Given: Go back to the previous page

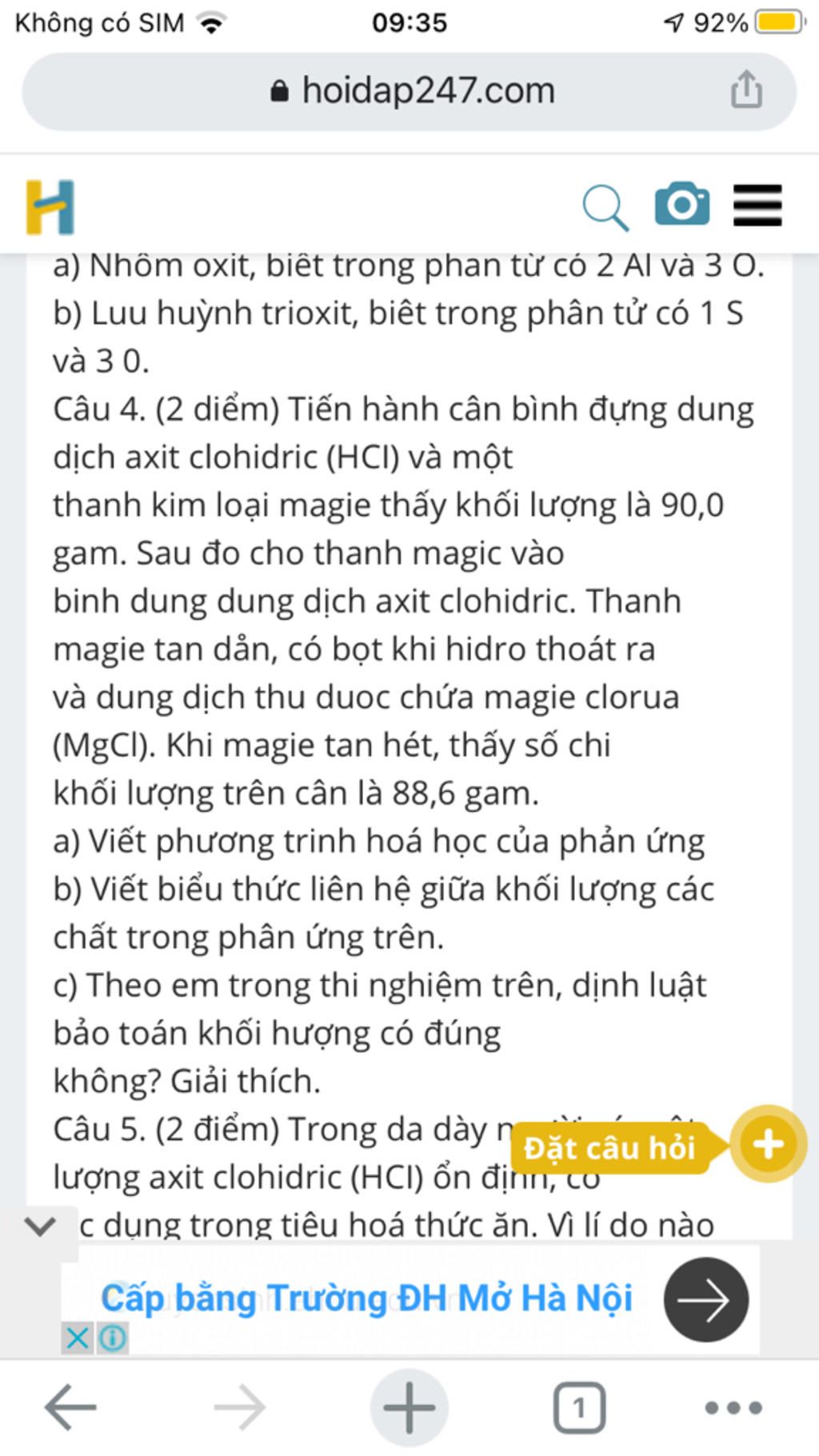Looking at the screenshot, I should click(x=70, y=1406).
